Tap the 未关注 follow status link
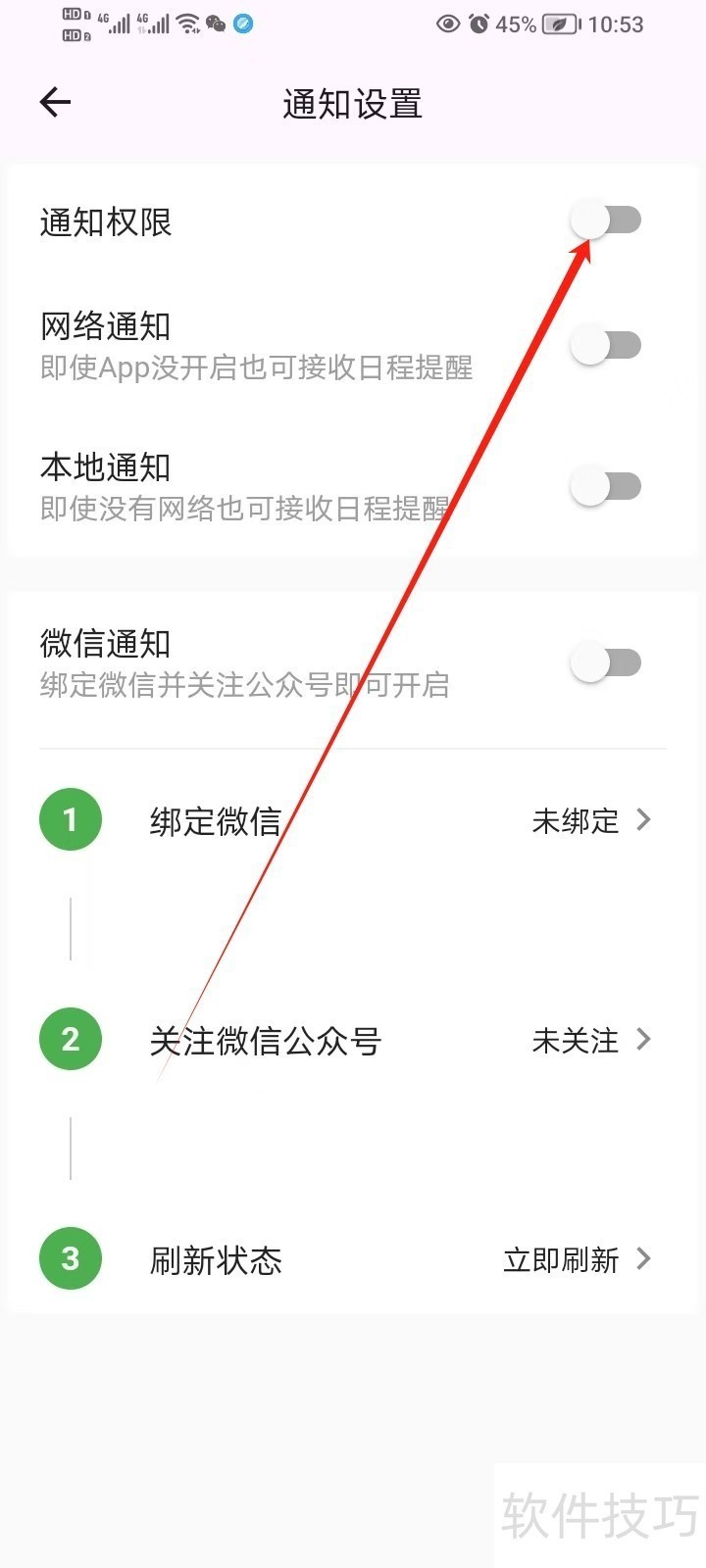Image resolution: width=706 pixels, height=1568 pixels. click(575, 1041)
